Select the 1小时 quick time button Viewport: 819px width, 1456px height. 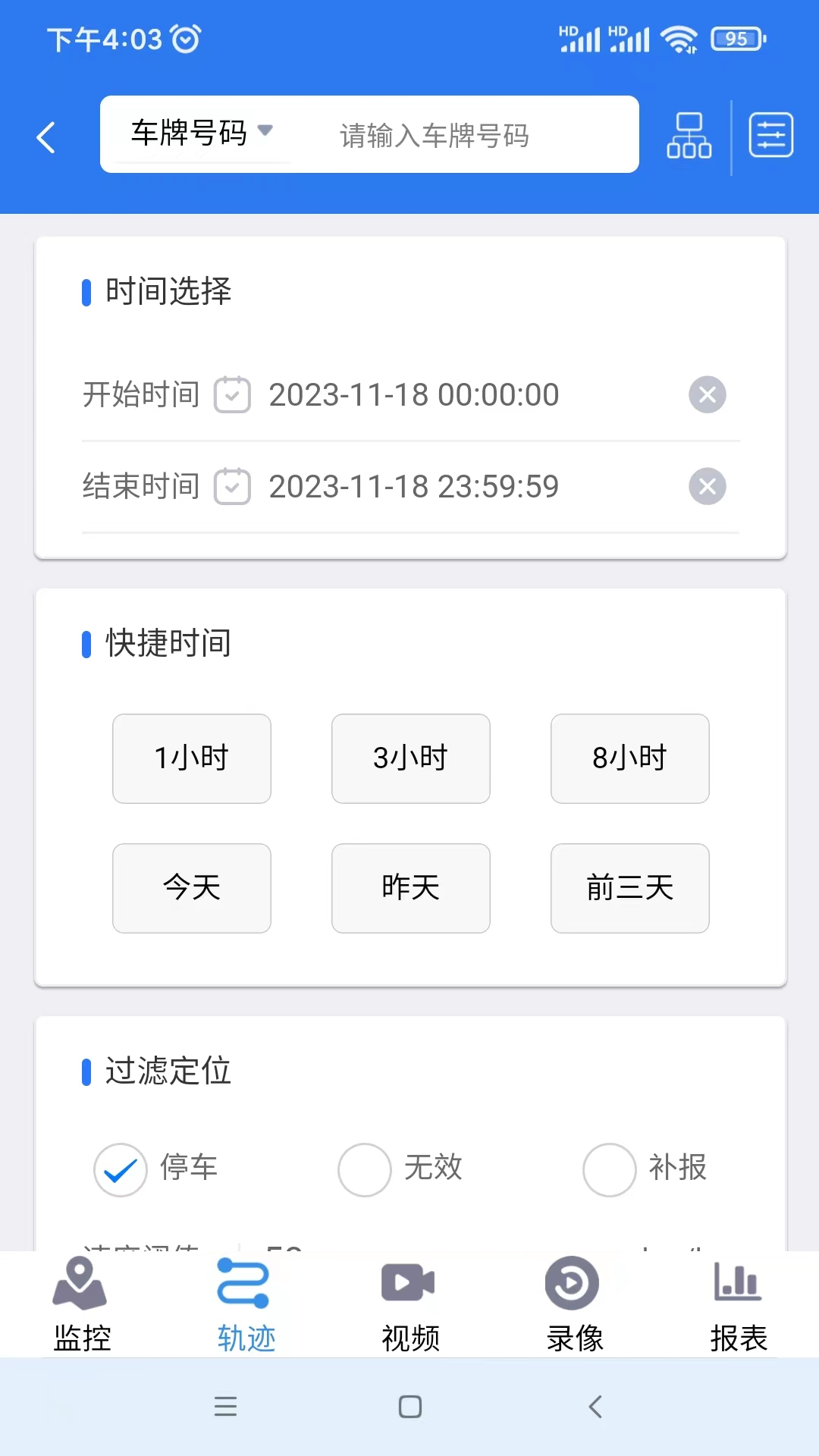click(190, 758)
